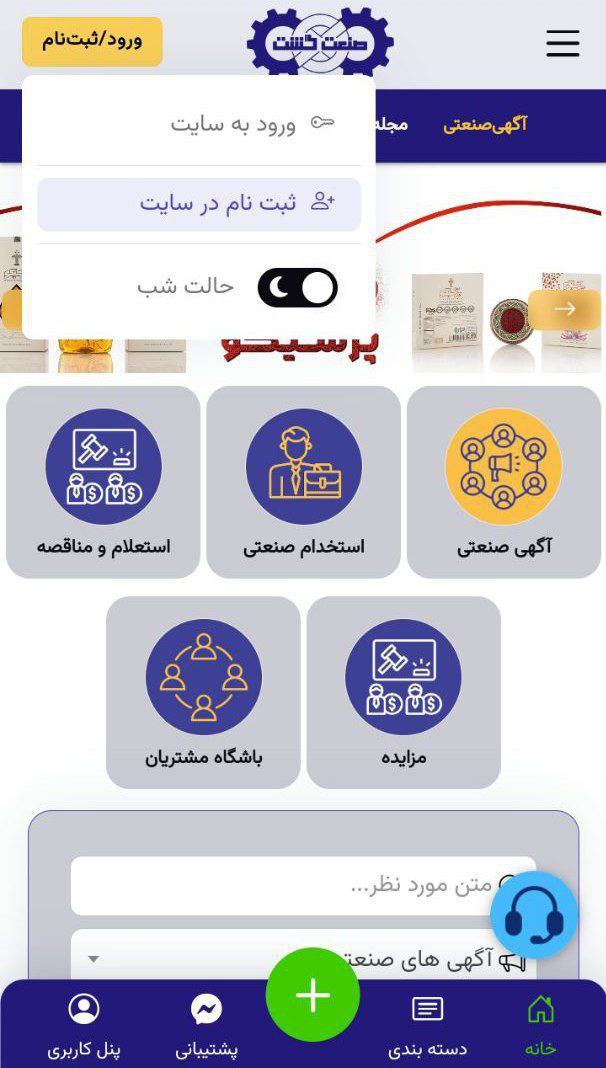
Task: Tap the متن مورد نظر search field
Action: [x=290, y=885]
